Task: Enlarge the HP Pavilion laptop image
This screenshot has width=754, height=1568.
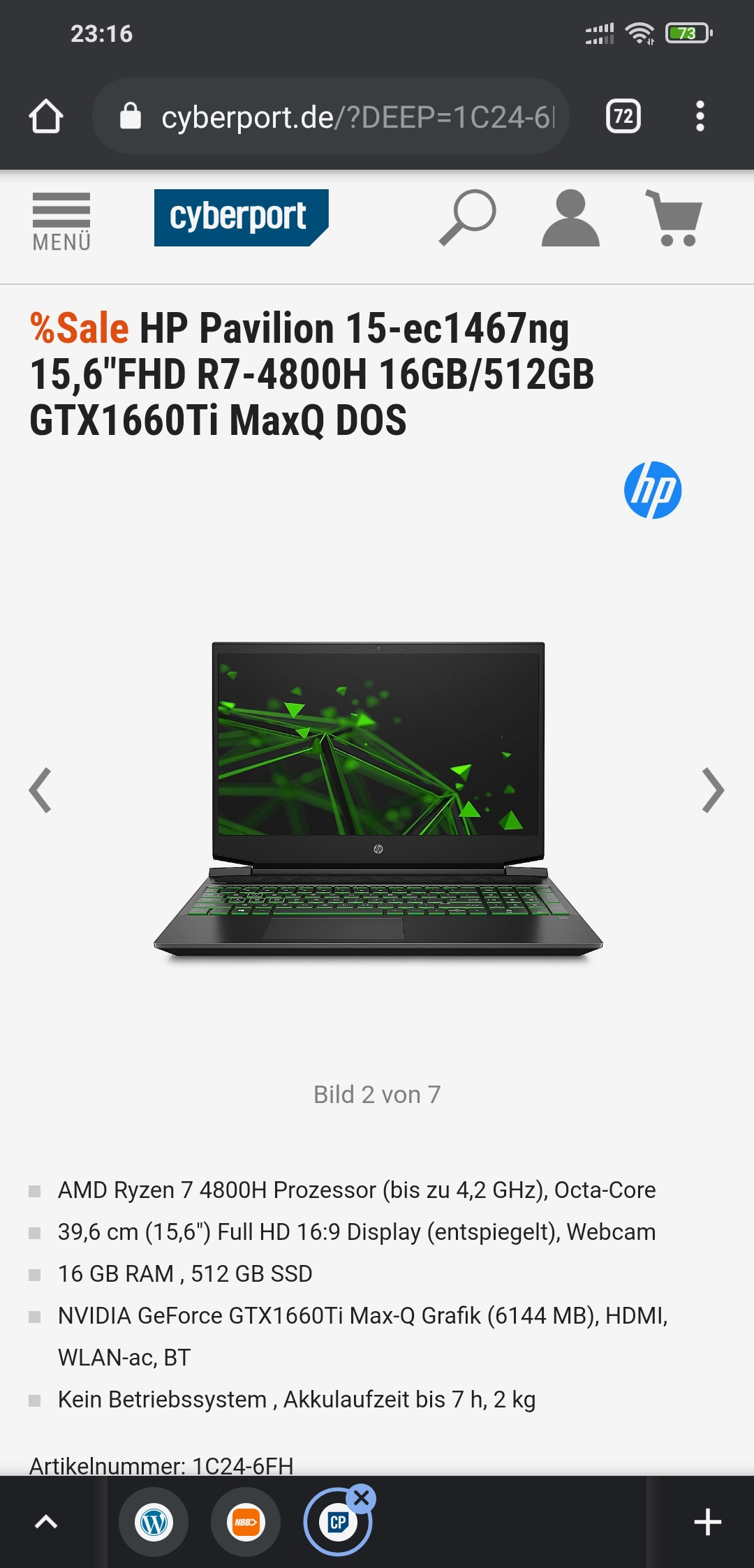Action: (x=378, y=799)
